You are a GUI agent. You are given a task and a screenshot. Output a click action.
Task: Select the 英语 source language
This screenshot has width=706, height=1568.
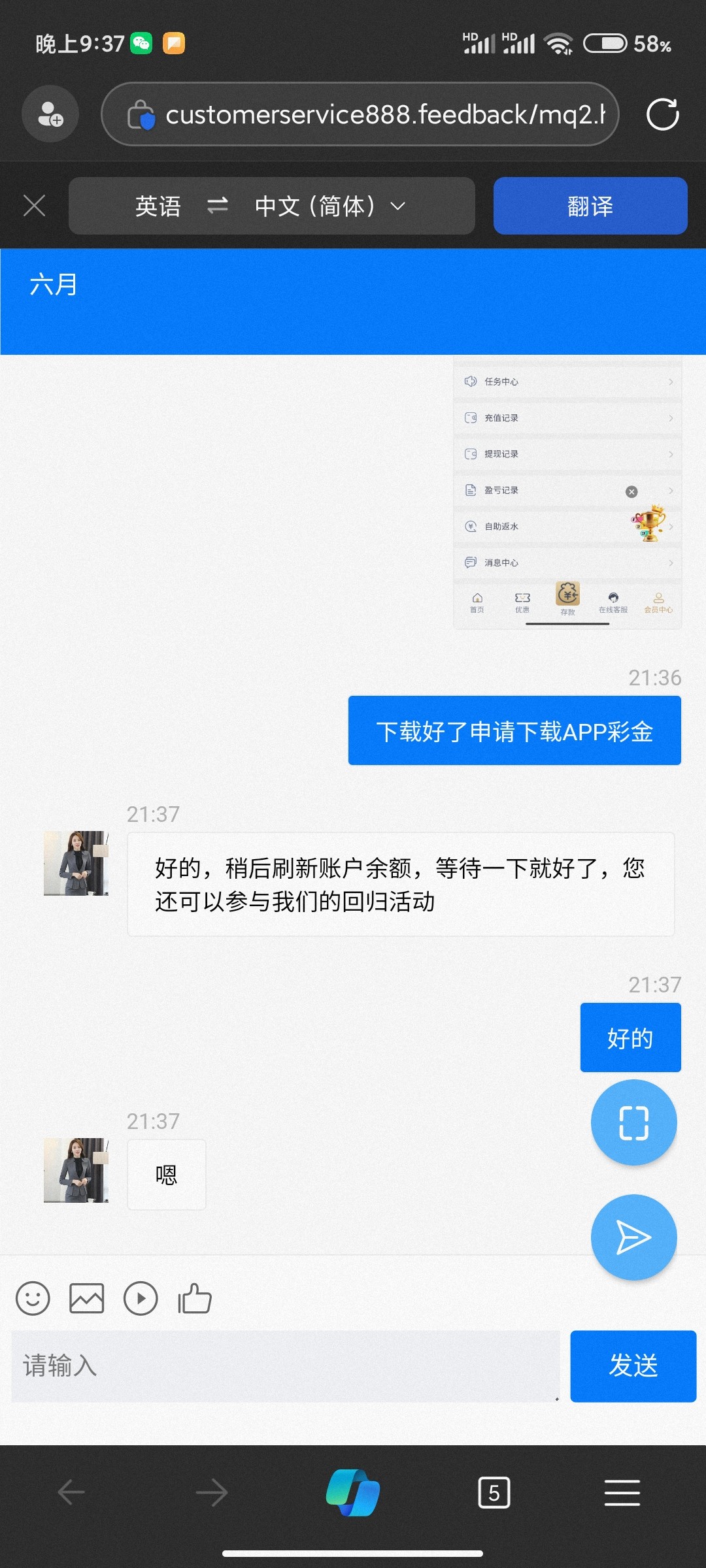coord(158,206)
